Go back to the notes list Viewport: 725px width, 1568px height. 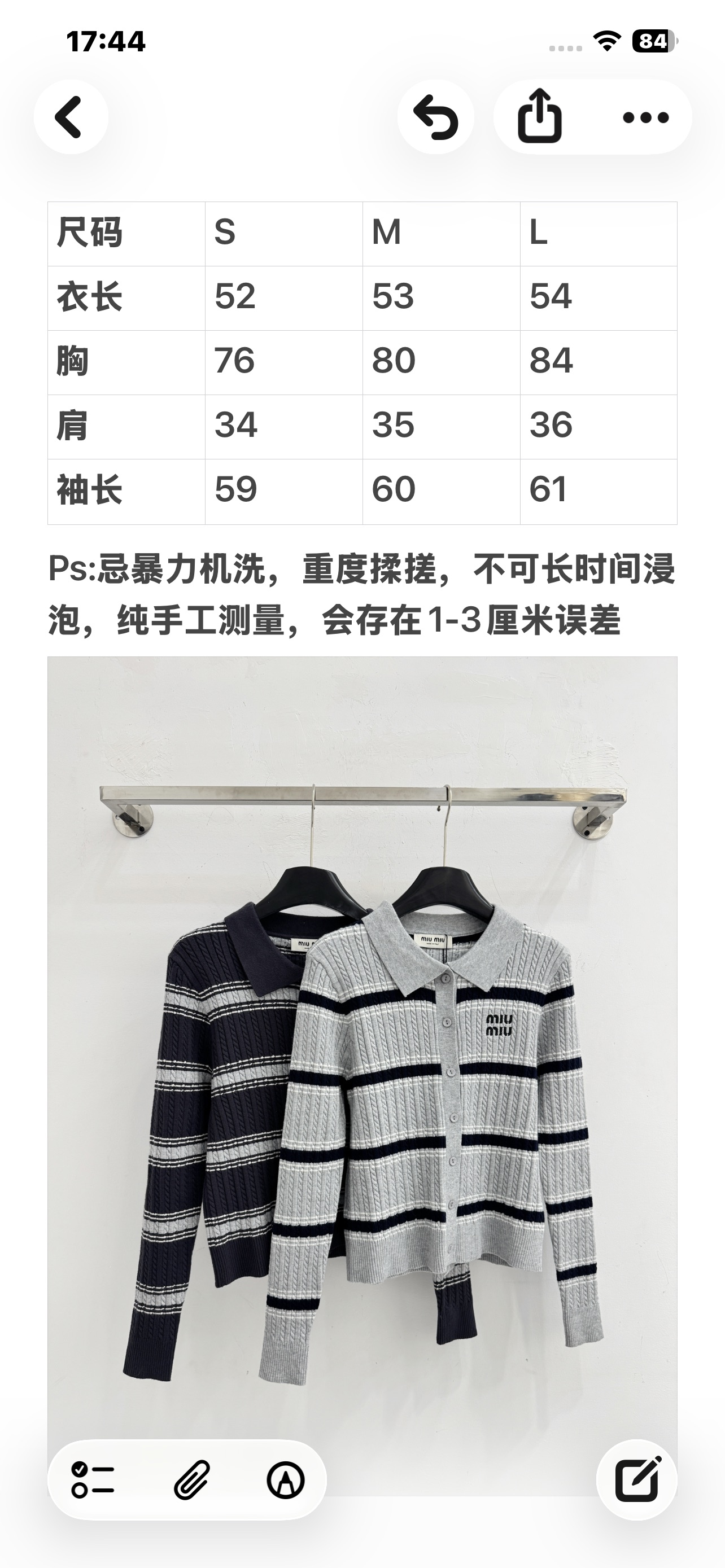[x=71, y=117]
